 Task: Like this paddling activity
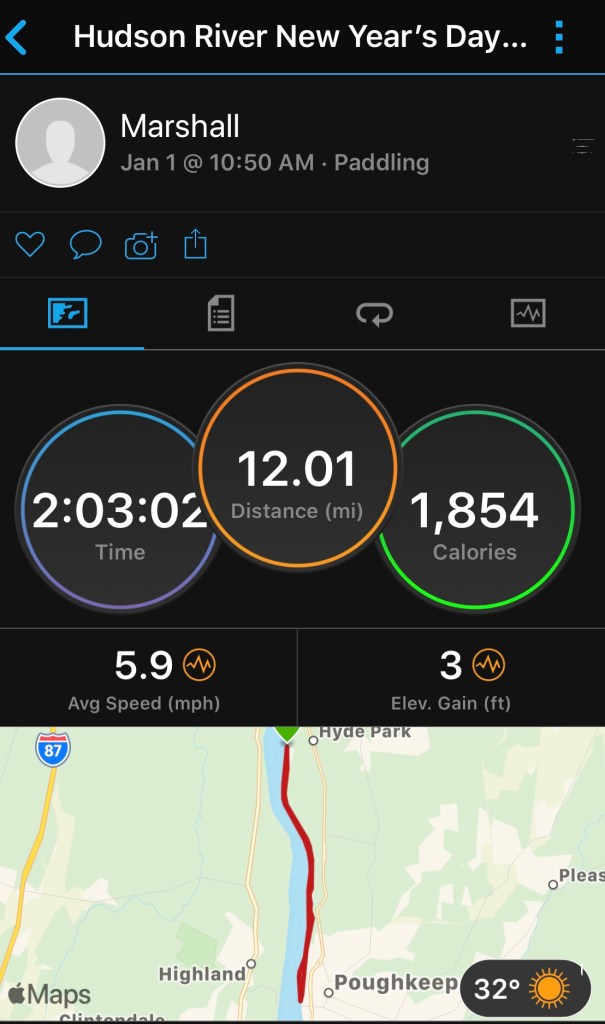coord(30,244)
